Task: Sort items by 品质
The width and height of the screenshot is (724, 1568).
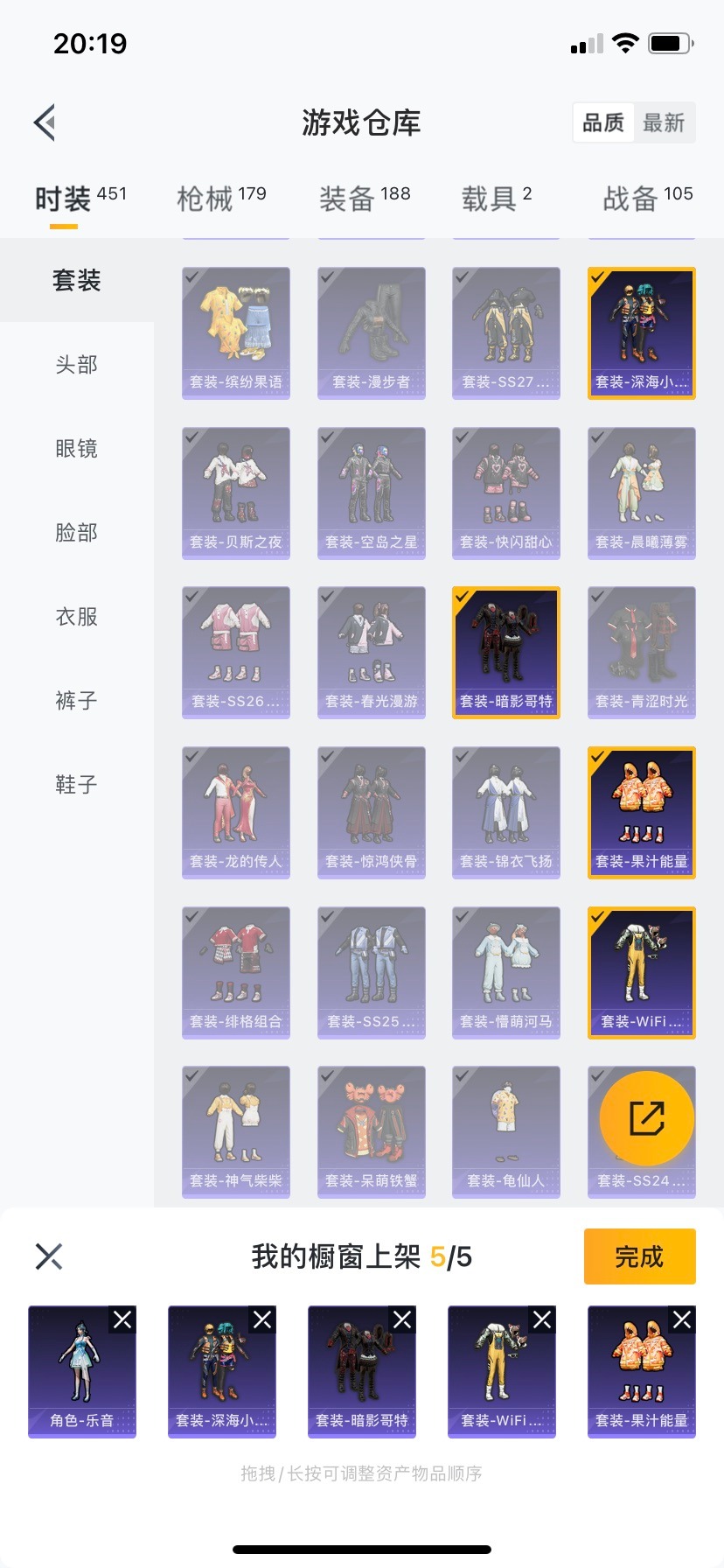Action: tap(603, 122)
